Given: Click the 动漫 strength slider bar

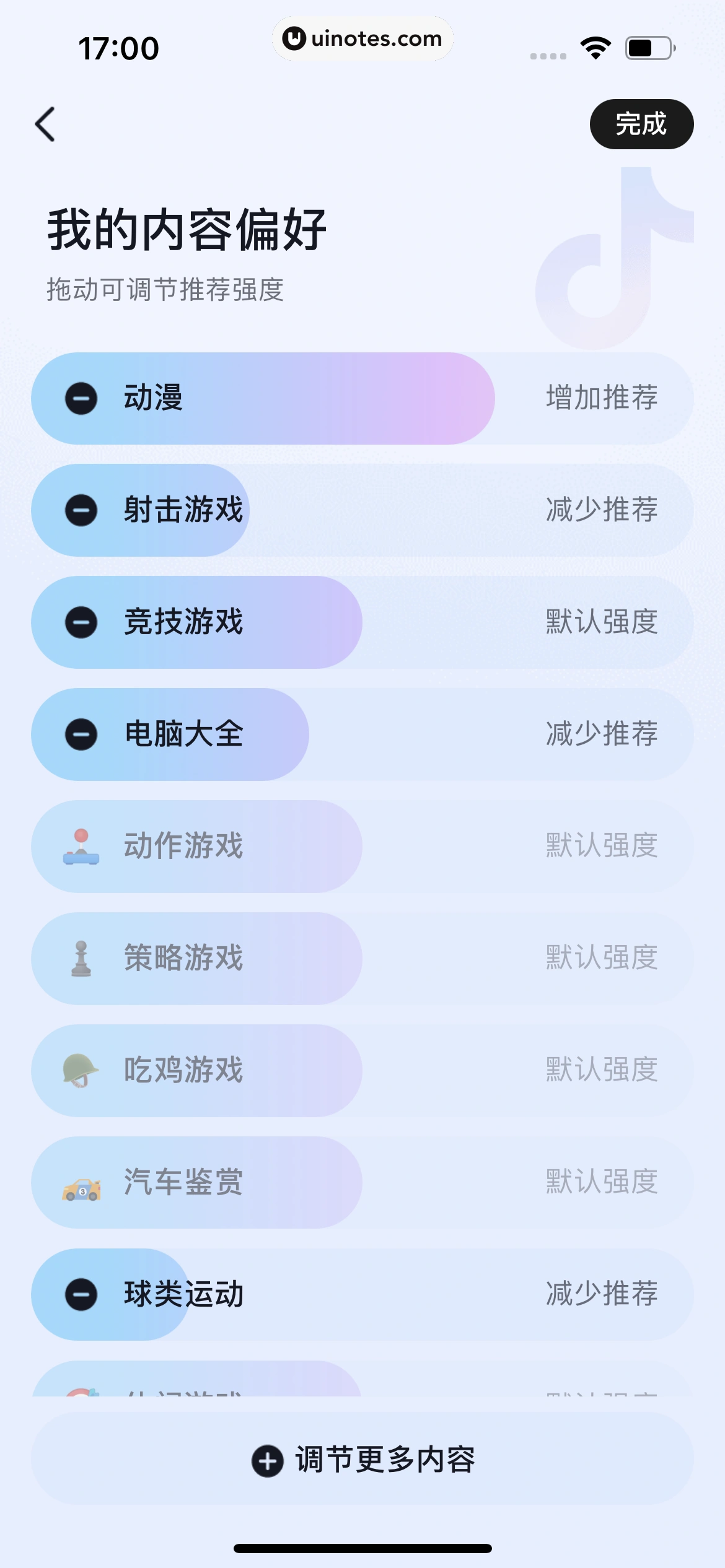Looking at the screenshot, I should click(x=310, y=398).
